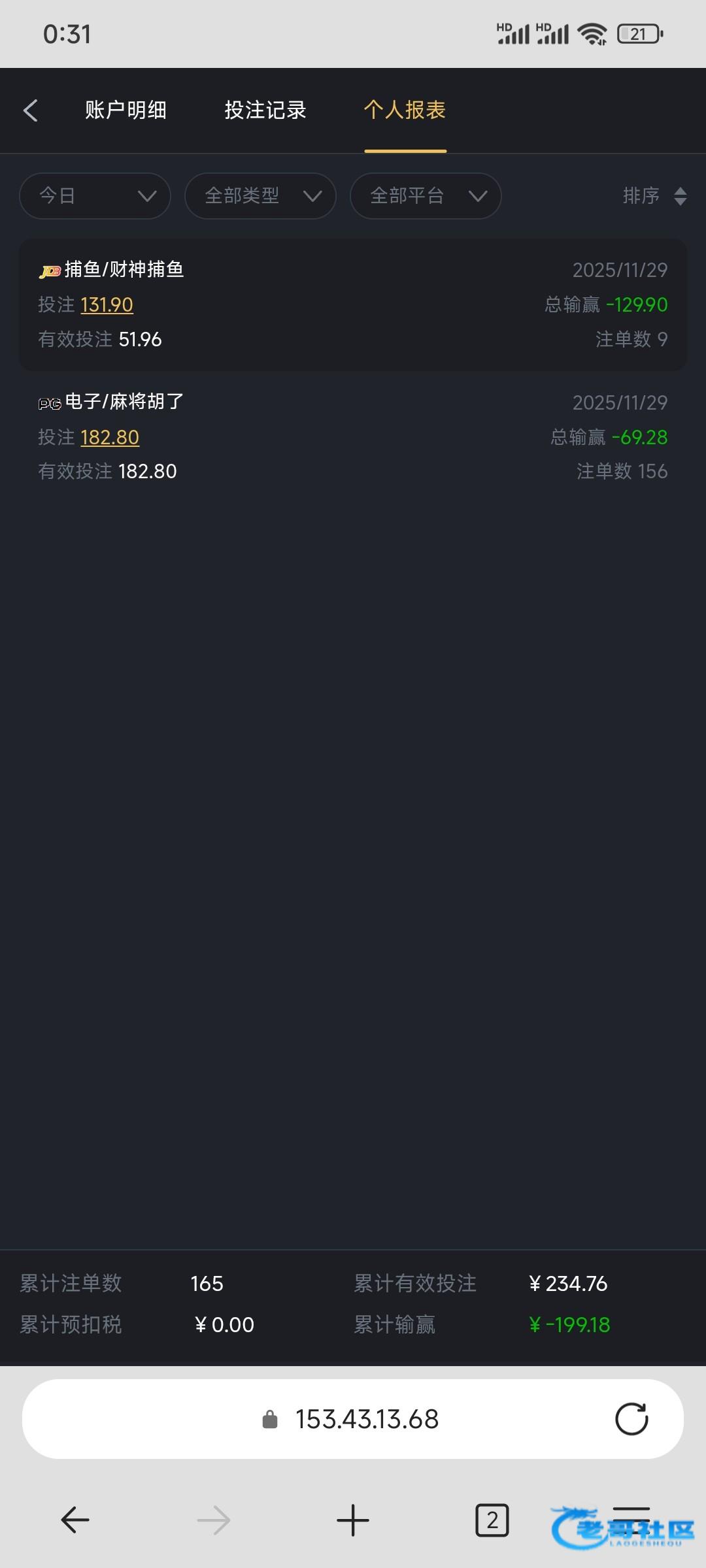Open a new browser tab
Image resolution: width=706 pixels, height=1568 pixels.
353,1520
